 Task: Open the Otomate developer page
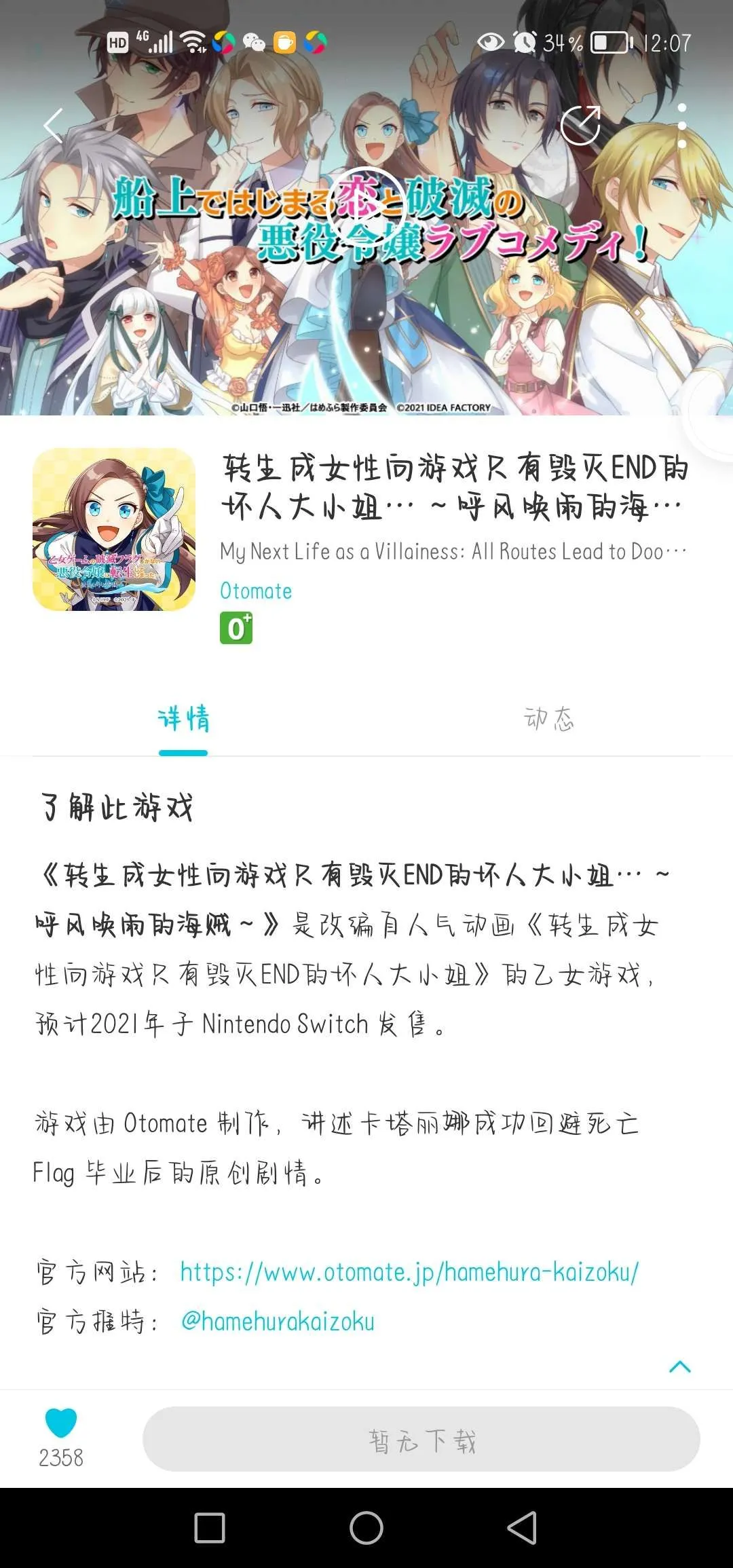click(256, 591)
